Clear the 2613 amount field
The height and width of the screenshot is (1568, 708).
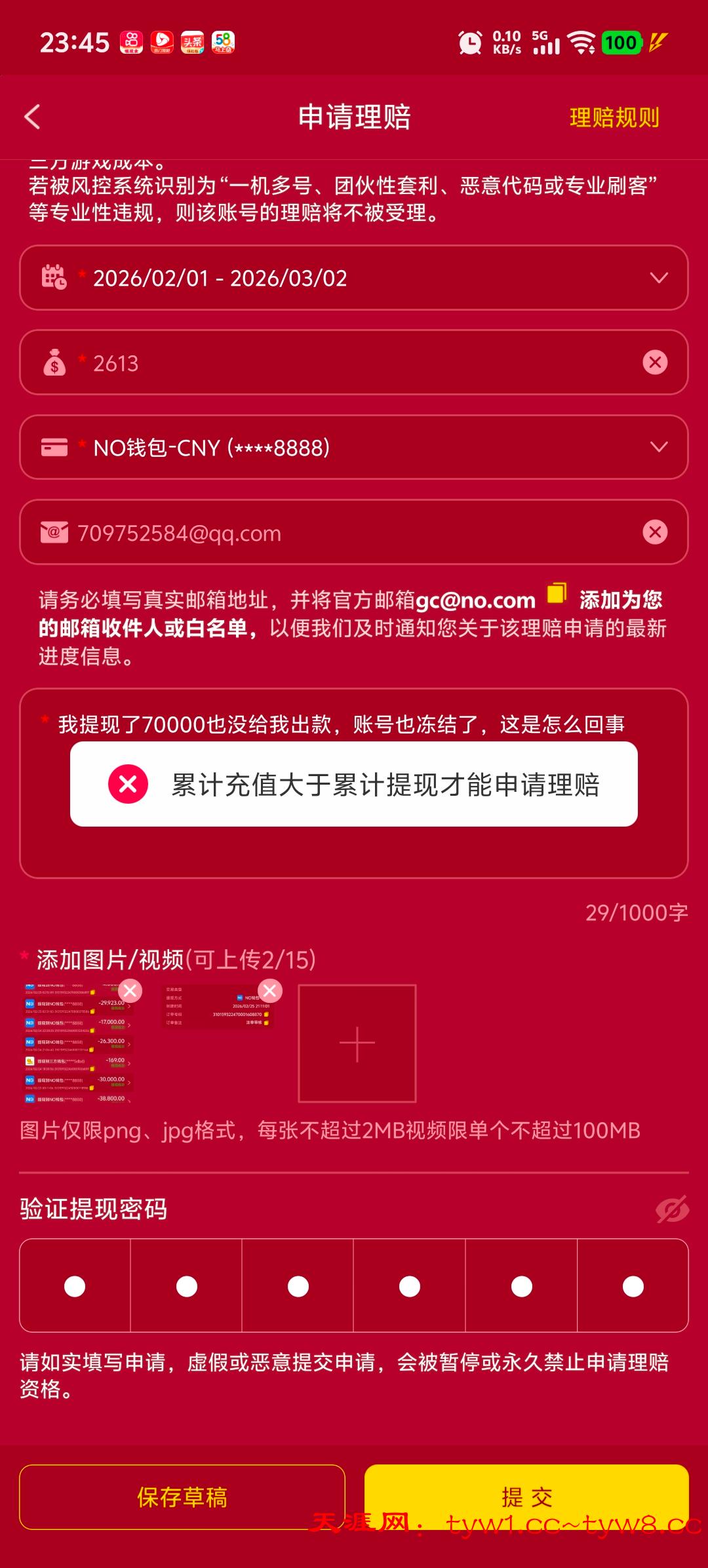tap(655, 363)
